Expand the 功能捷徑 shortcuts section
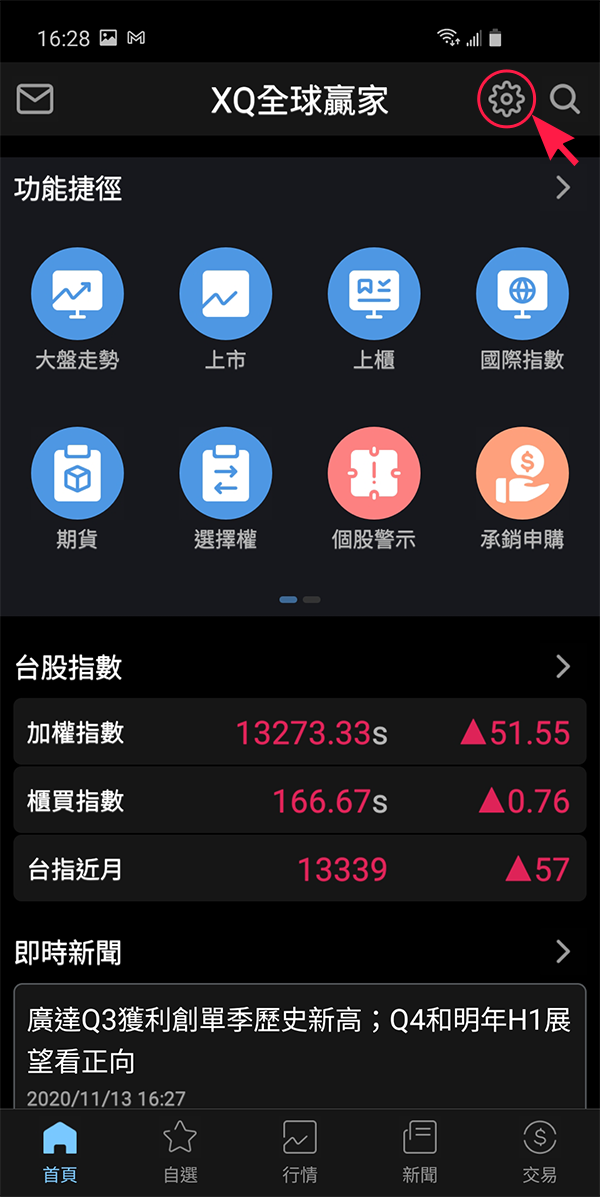600x1197 pixels. pos(562,187)
